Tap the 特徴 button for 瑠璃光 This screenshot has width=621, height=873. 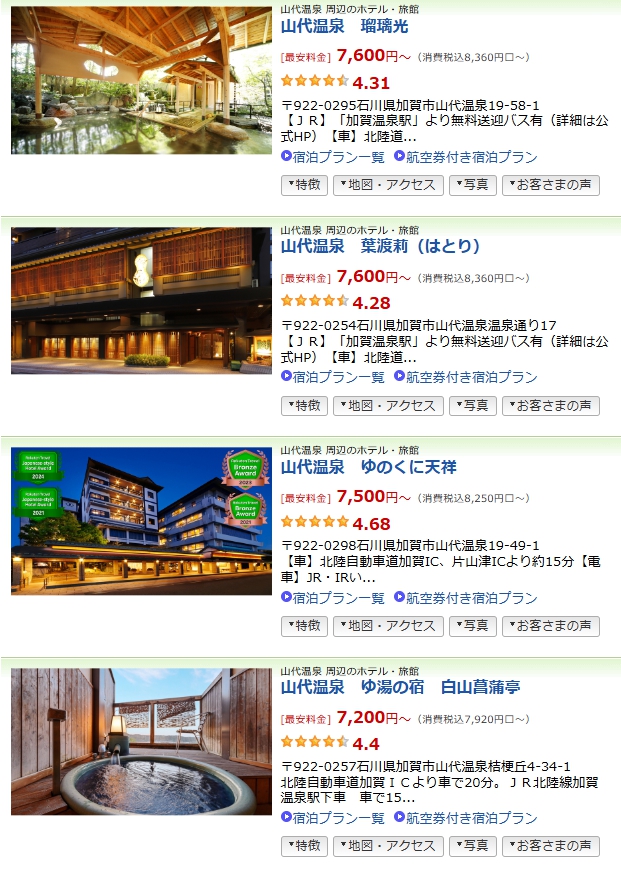point(304,185)
